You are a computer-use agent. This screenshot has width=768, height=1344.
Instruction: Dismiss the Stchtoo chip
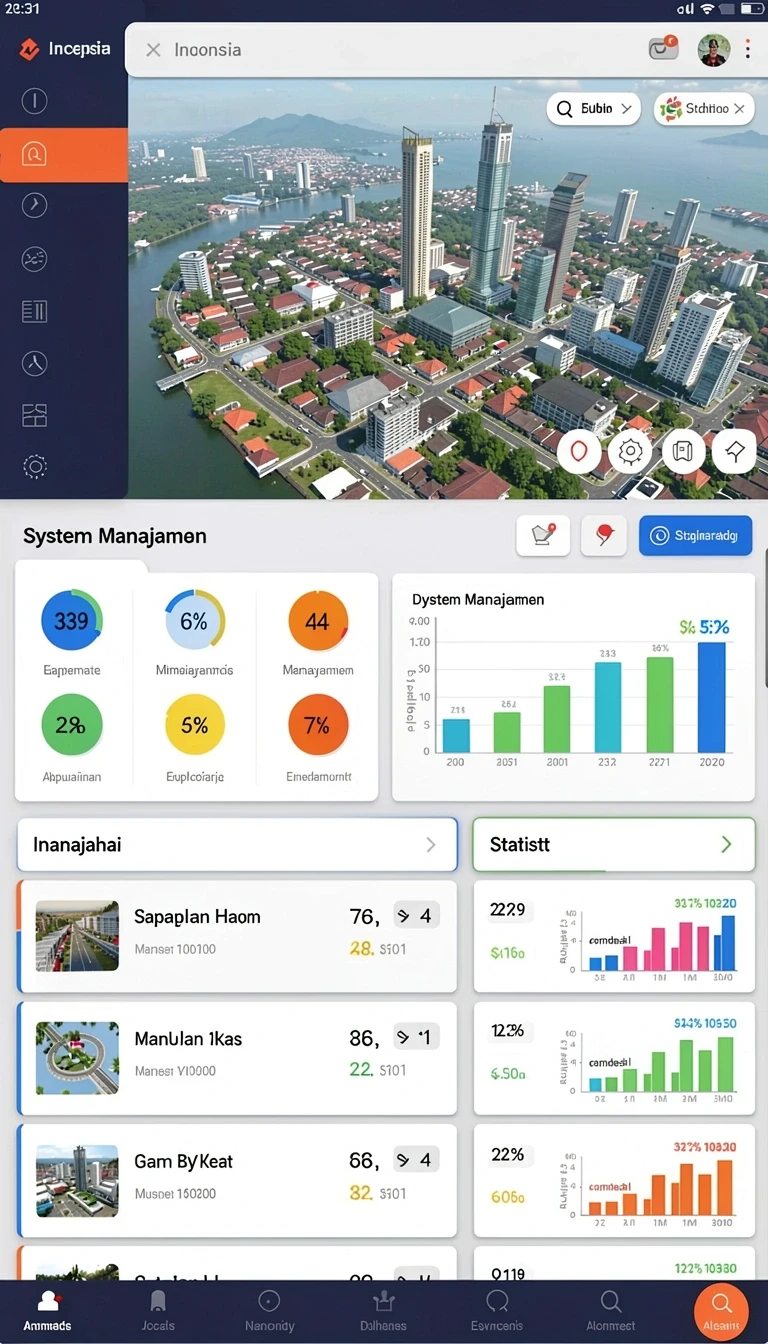coord(739,109)
